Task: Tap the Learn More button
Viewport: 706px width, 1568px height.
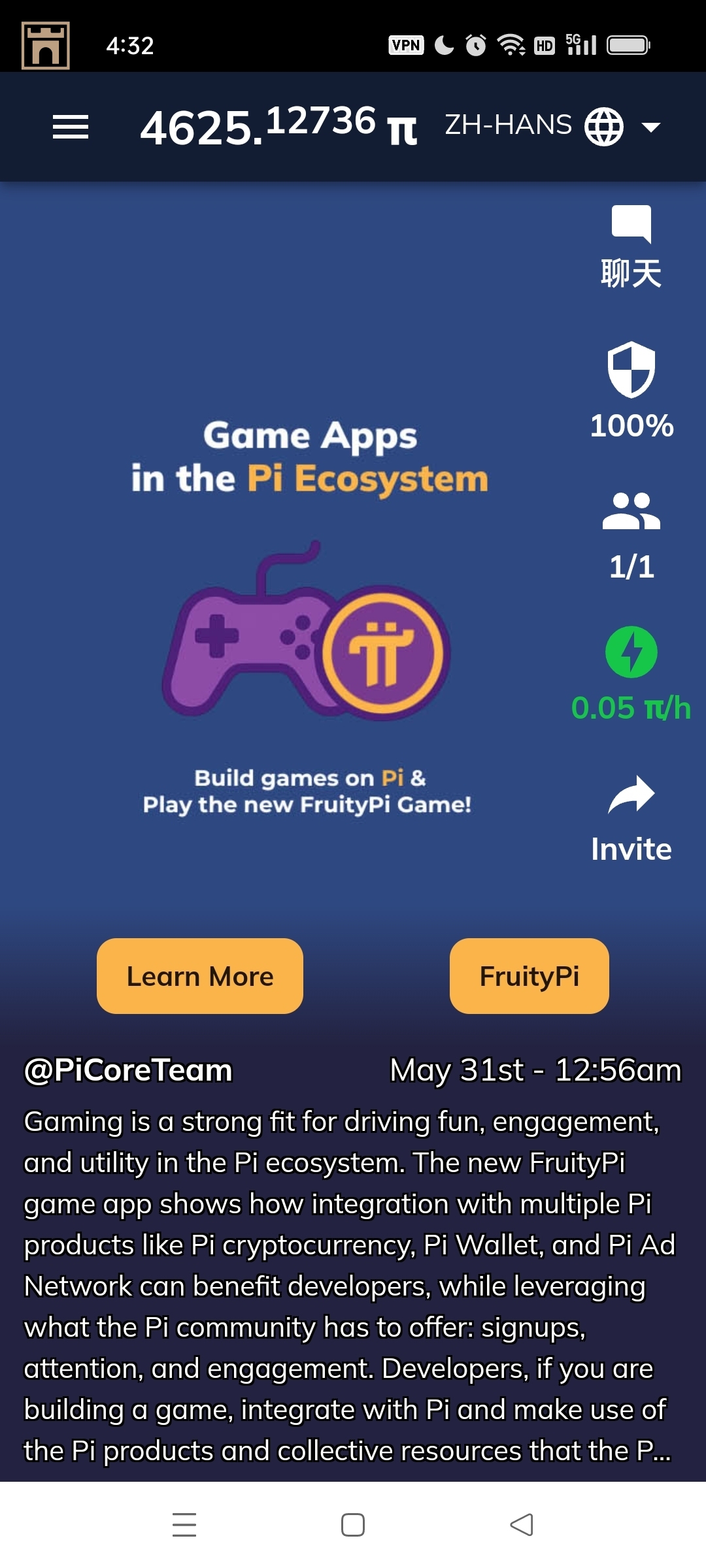Action: (200, 976)
